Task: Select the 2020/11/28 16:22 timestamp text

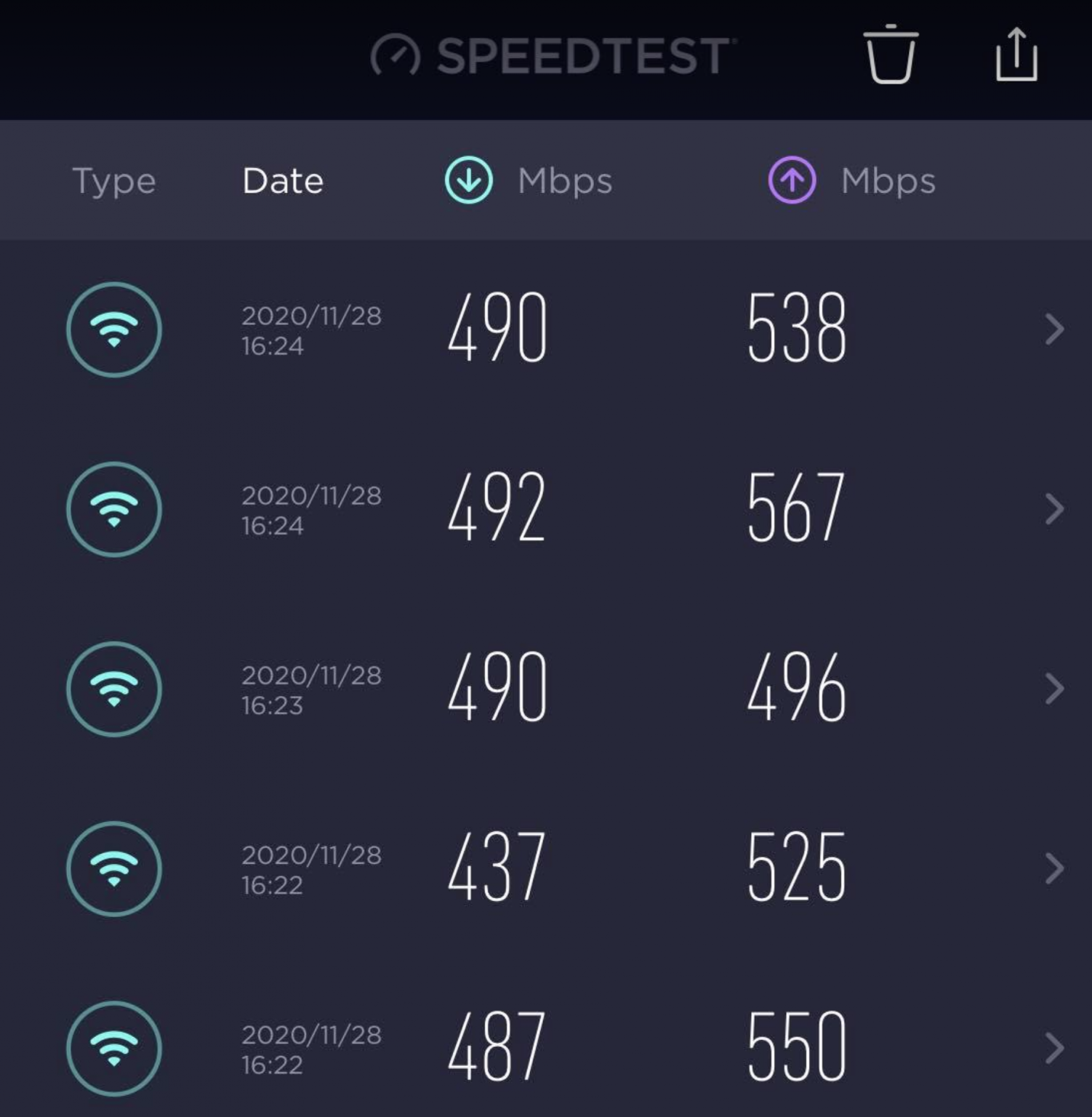Action: (x=311, y=871)
